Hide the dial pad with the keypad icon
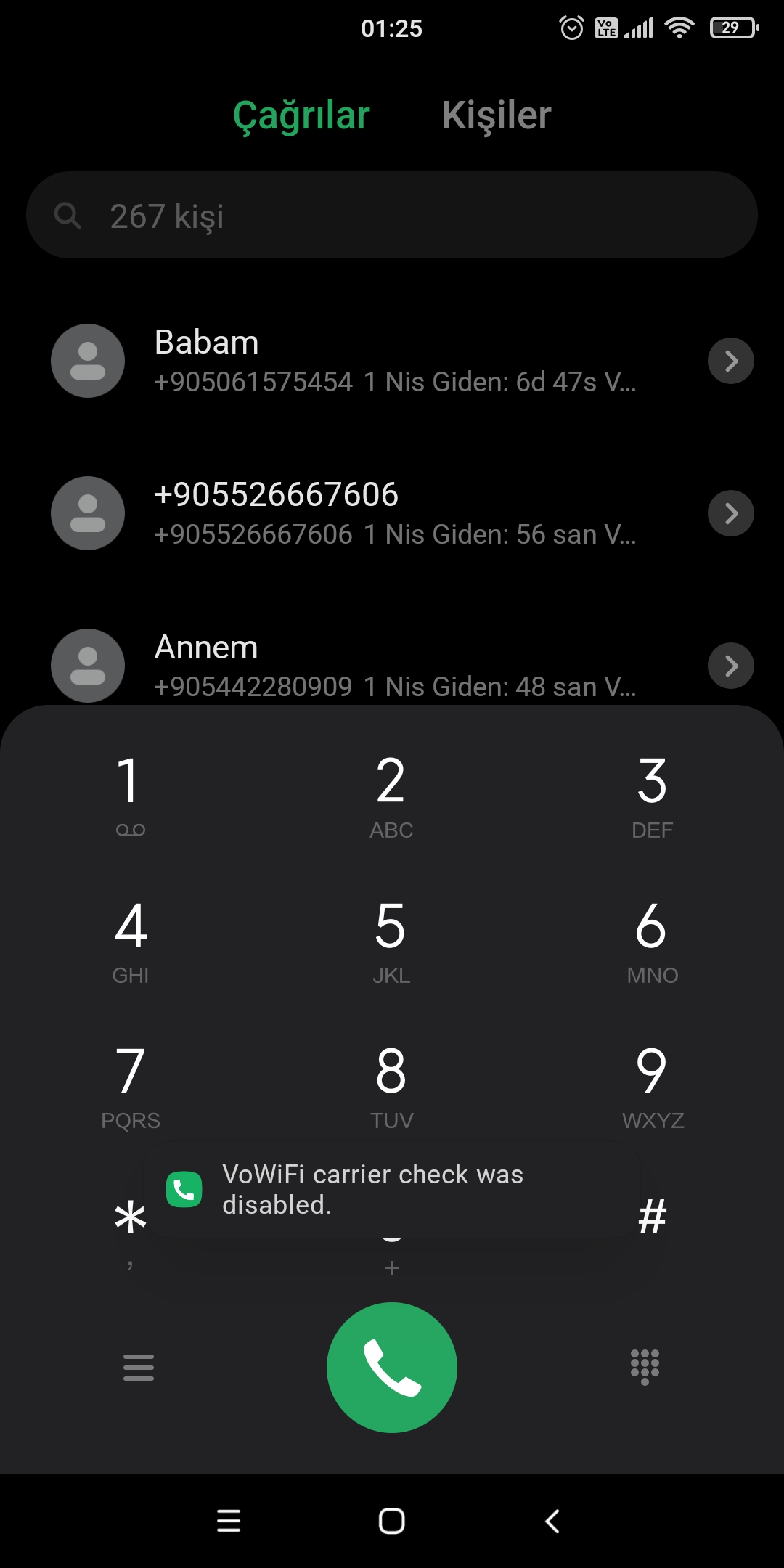784x1568 pixels. coord(645,1367)
